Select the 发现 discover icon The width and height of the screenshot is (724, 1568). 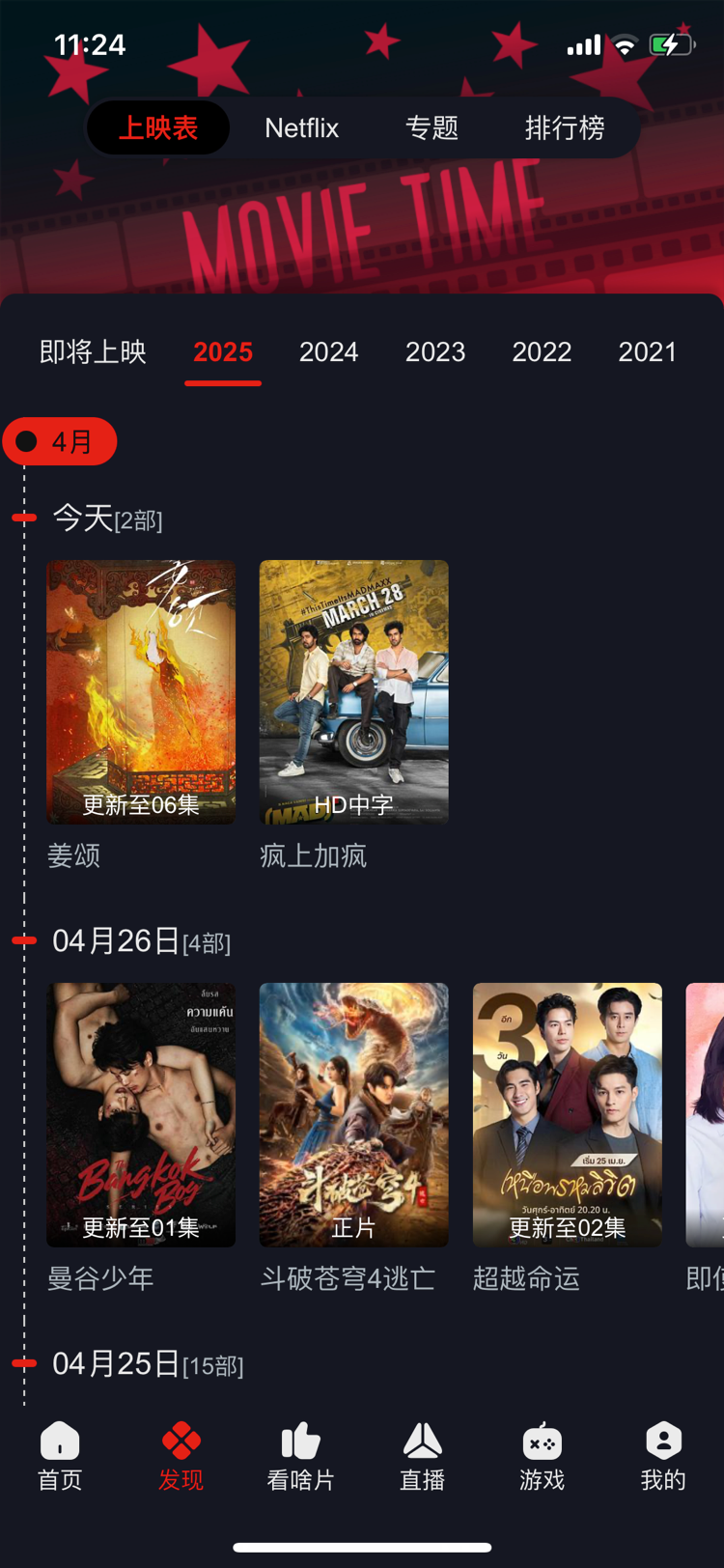pos(181,1442)
